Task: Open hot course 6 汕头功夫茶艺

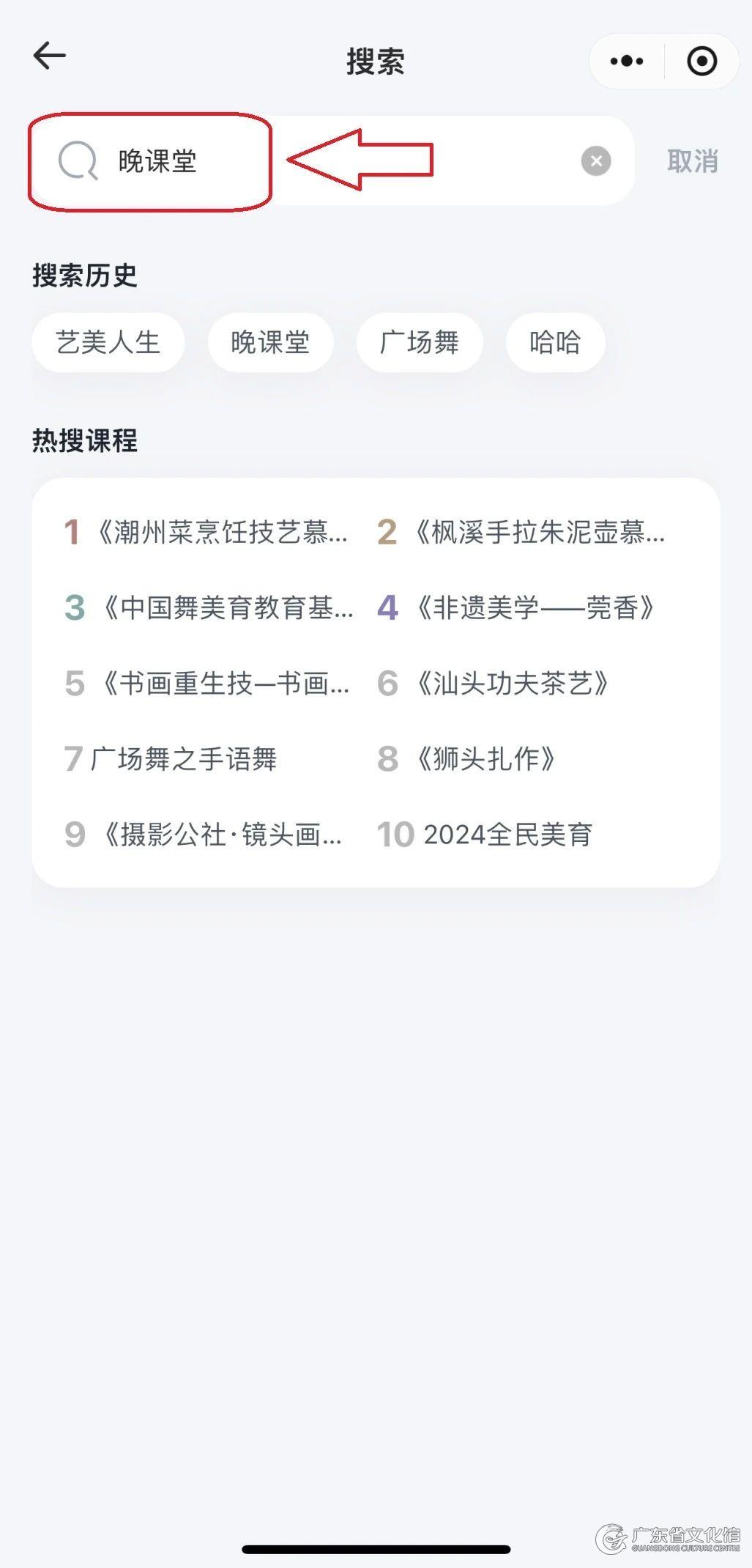Action: pyautogui.click(x=493, y=683)
